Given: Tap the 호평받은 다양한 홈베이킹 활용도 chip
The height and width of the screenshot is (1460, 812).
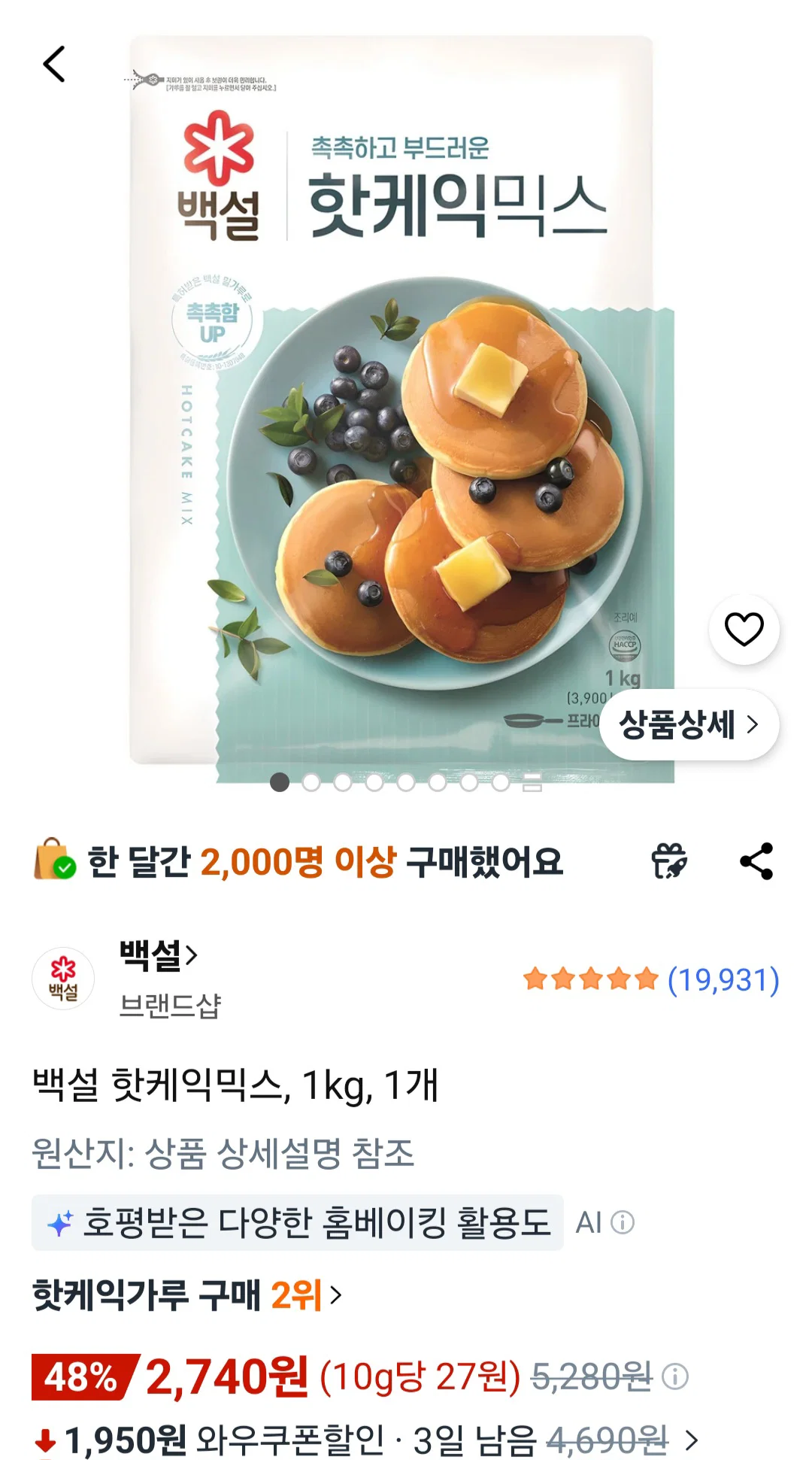Looking at the screenshot, I should (298, 1222).
